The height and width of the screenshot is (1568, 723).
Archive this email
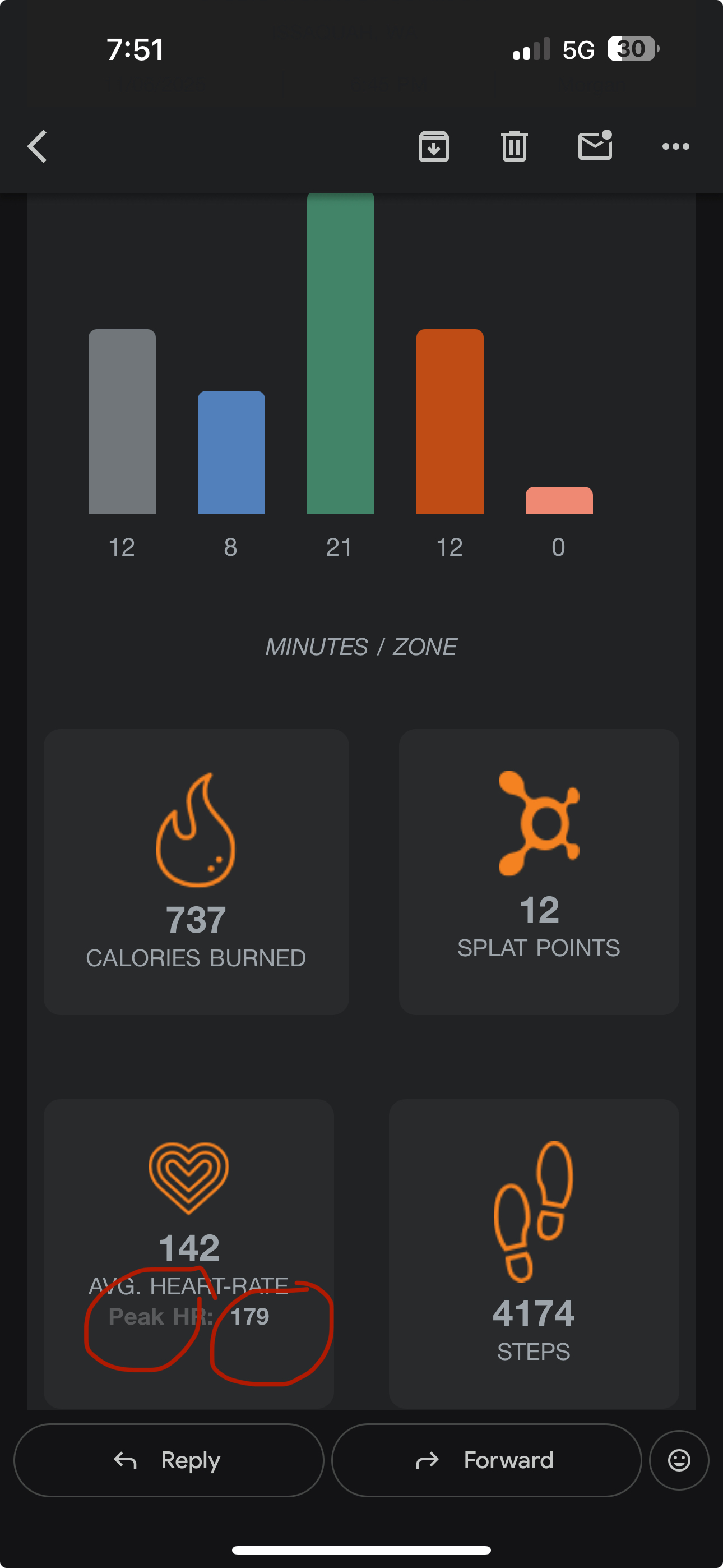click(x=433, y=147)
